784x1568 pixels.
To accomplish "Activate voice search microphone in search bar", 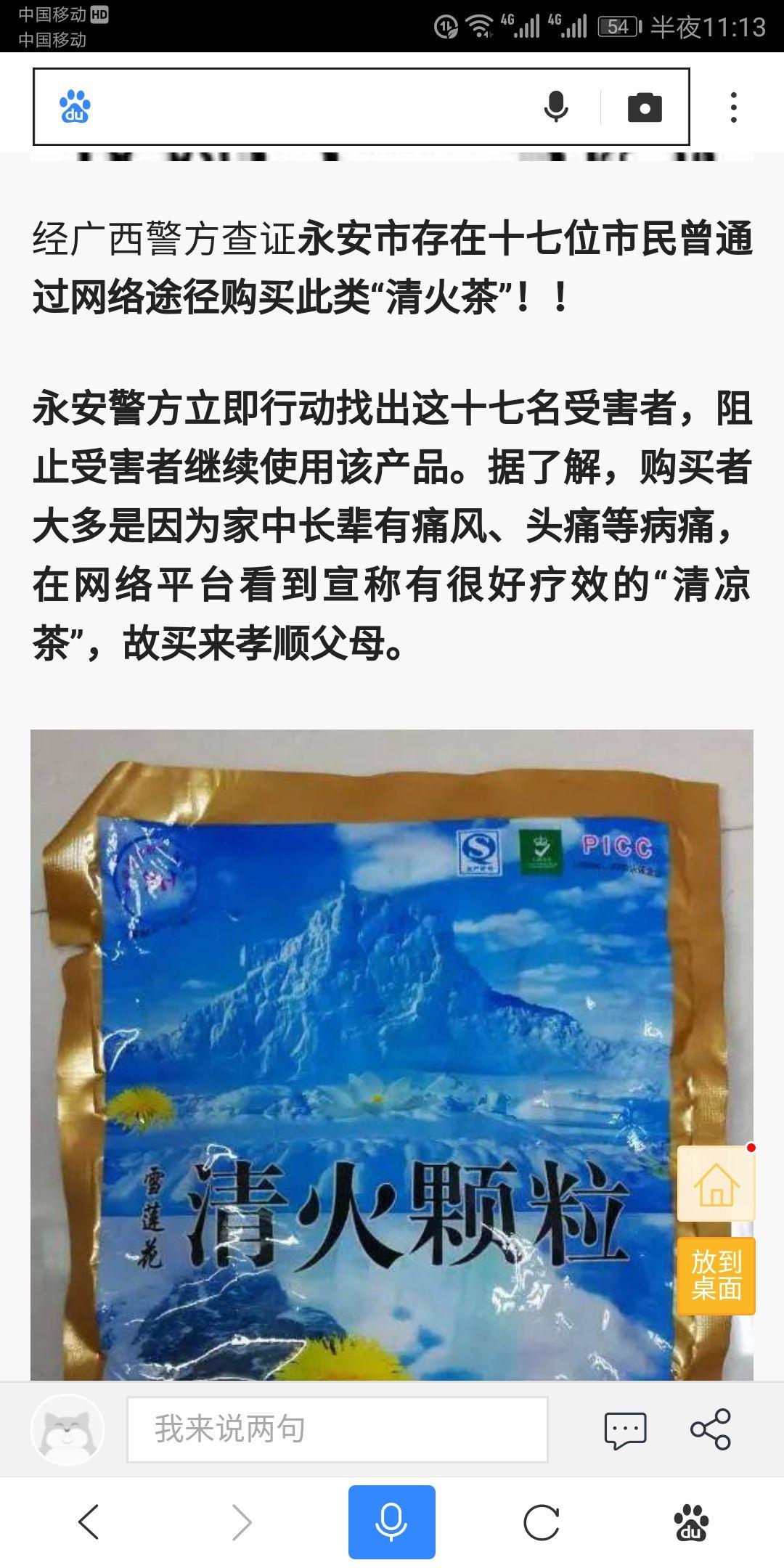I will pos(555,106).
